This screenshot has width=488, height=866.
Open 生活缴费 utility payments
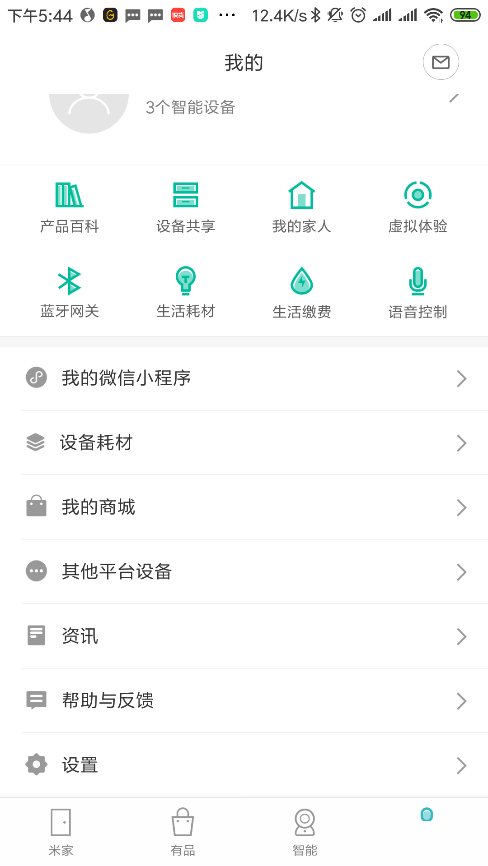coord(301,293)
